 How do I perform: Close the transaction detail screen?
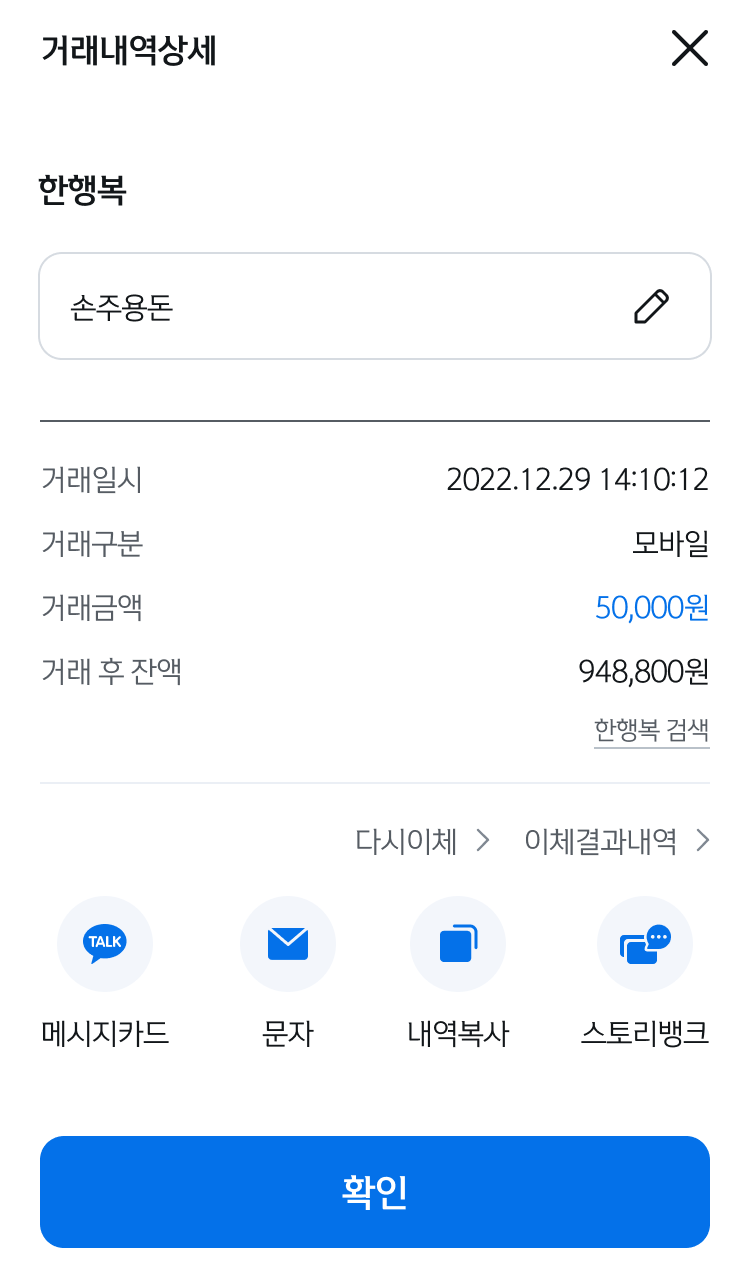(x=690, y=48)
